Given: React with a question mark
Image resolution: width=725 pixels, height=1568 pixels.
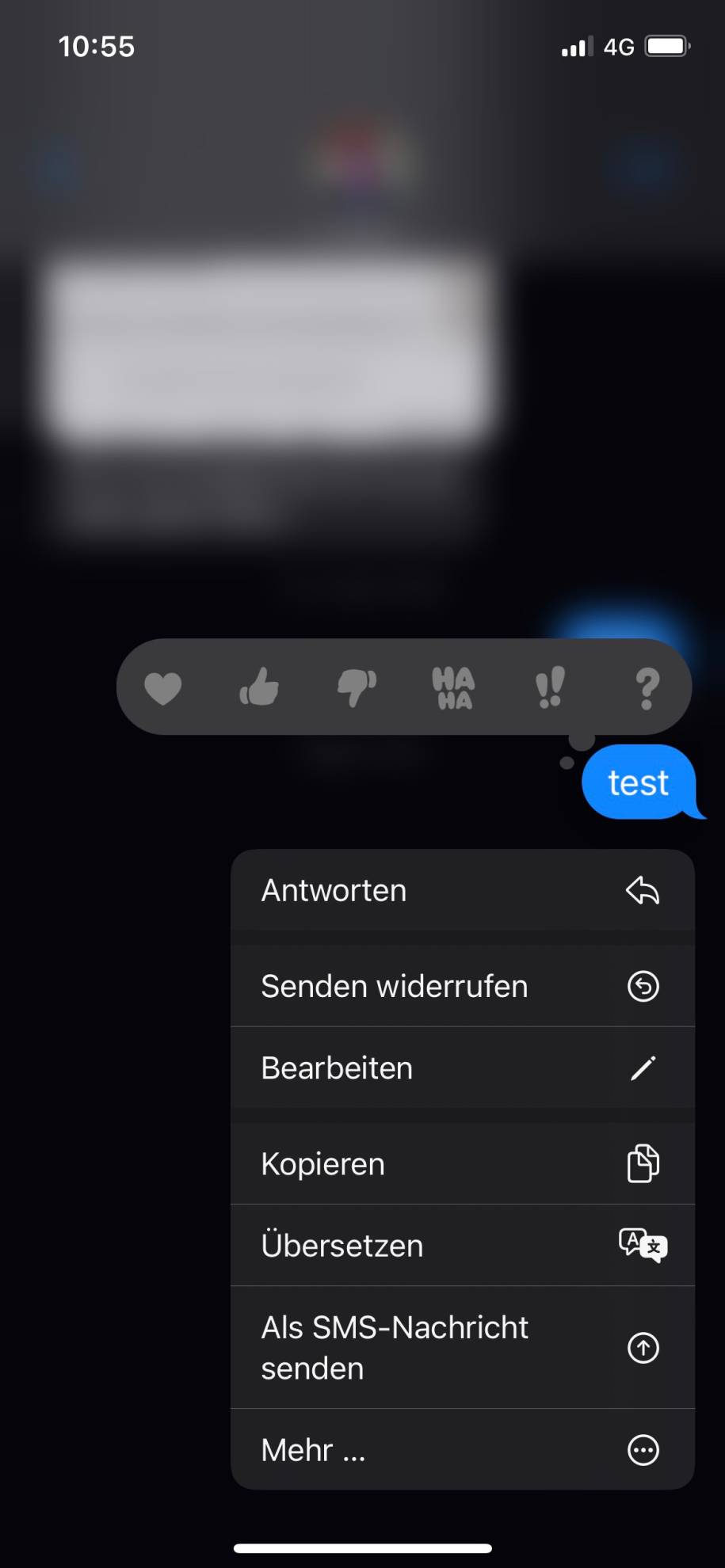Looking at the screenshot, I should (647, 687).
